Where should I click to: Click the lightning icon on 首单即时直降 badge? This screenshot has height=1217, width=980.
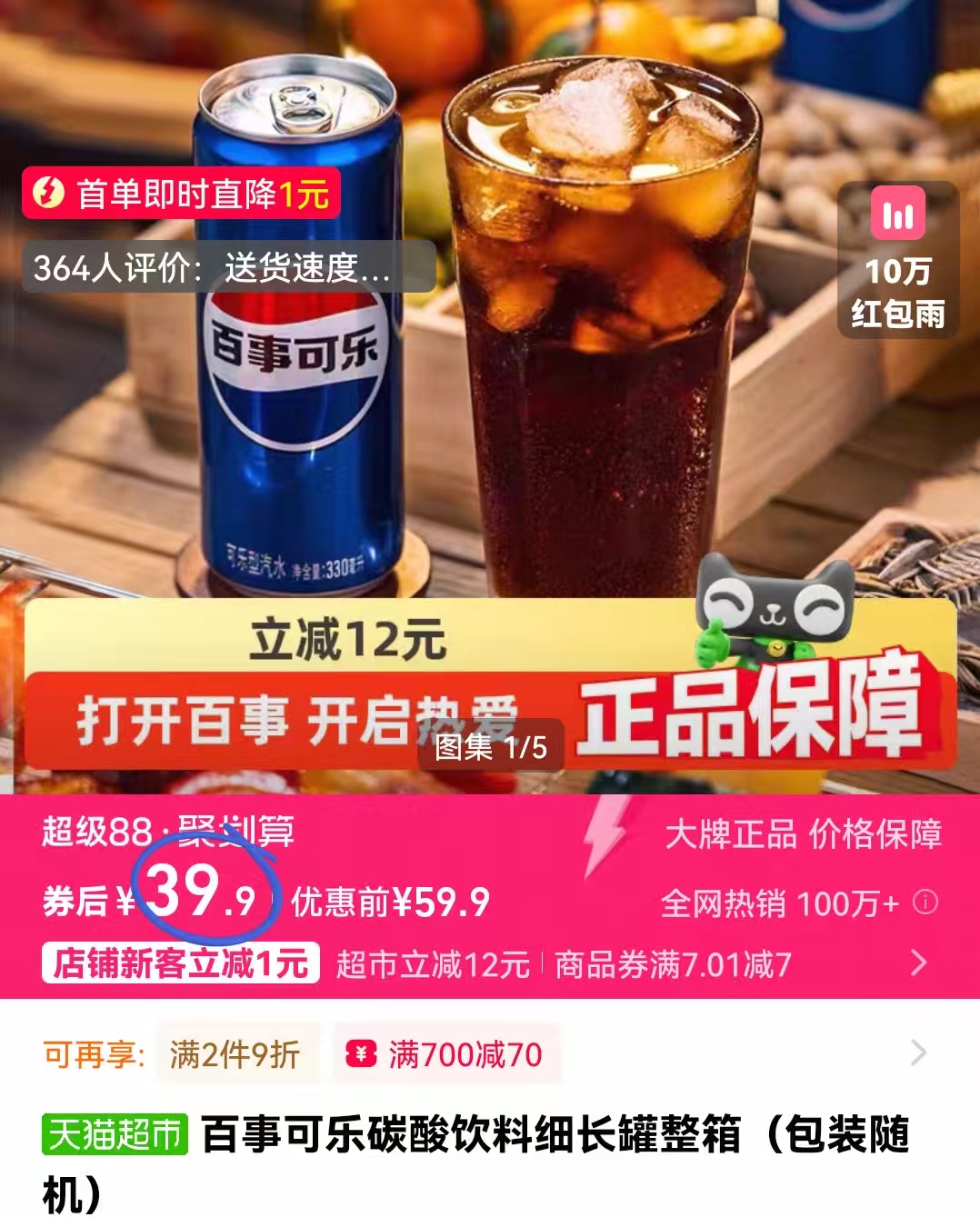tap(50, 194)
